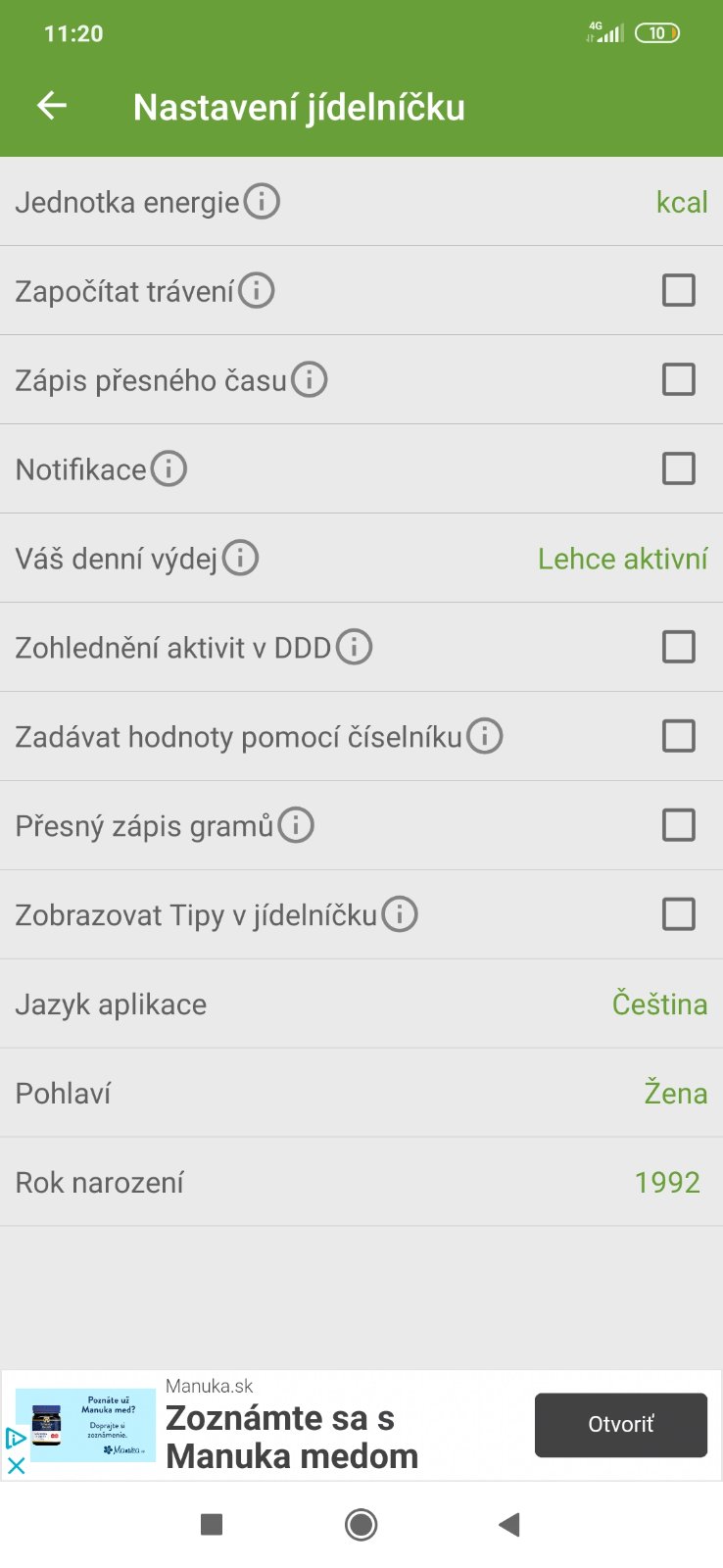Edit the Pohlaví setting set to Žena
The height and width of the screenshot is (1568, 723).
tap(675, 1094)
